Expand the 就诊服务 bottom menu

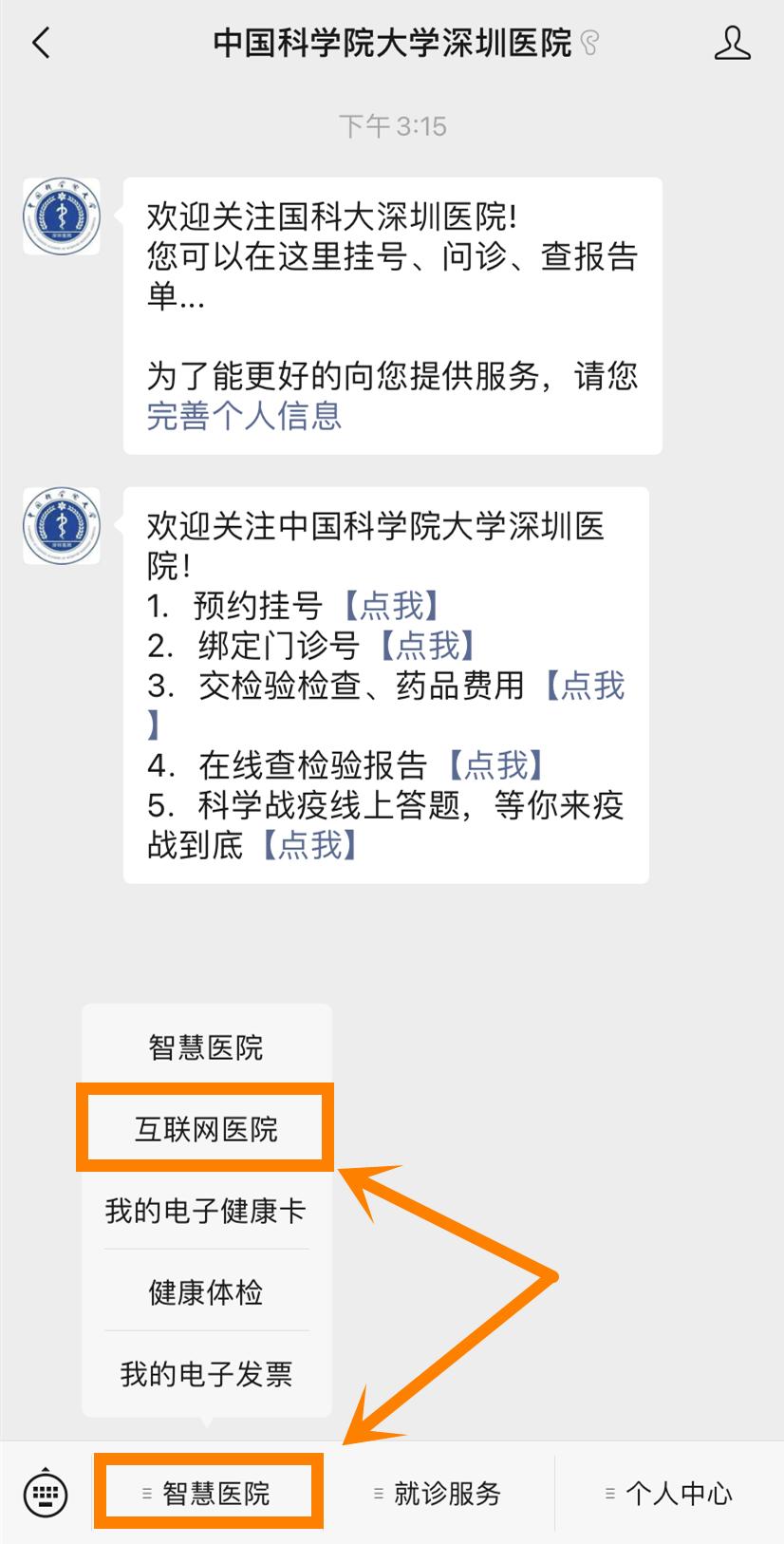coord(439,1494)
